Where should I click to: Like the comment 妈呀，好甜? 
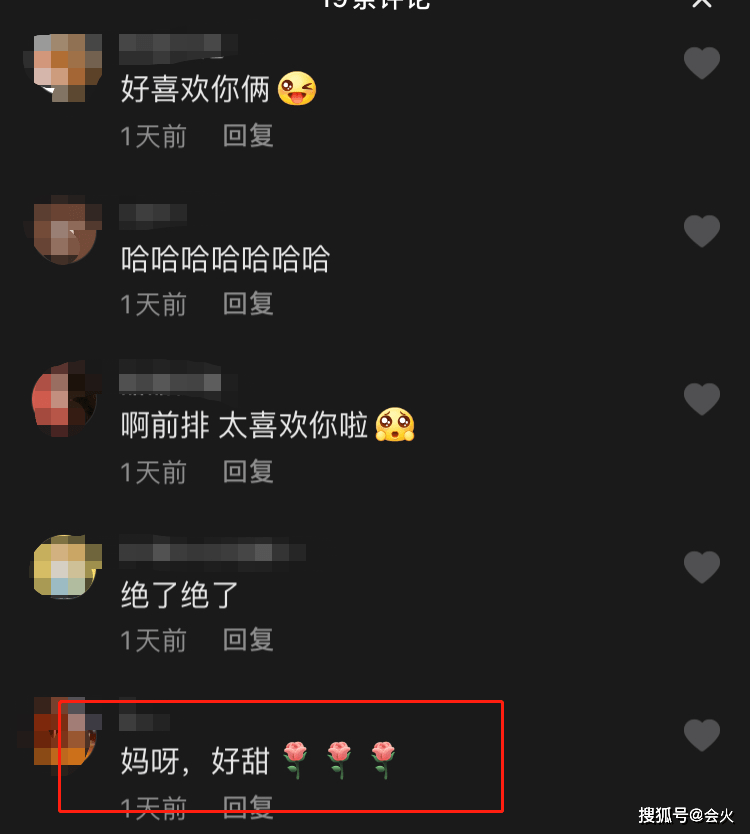(701, 736)
